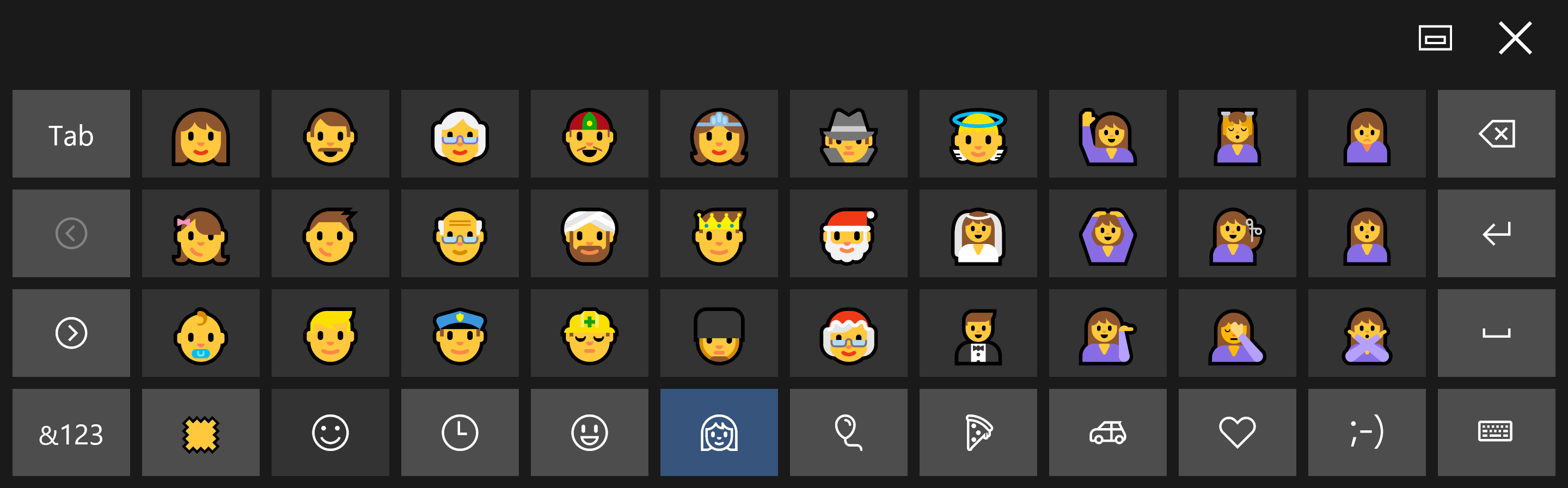
Task: Tap the space bar key
Action: click(x=1496, y=333)
